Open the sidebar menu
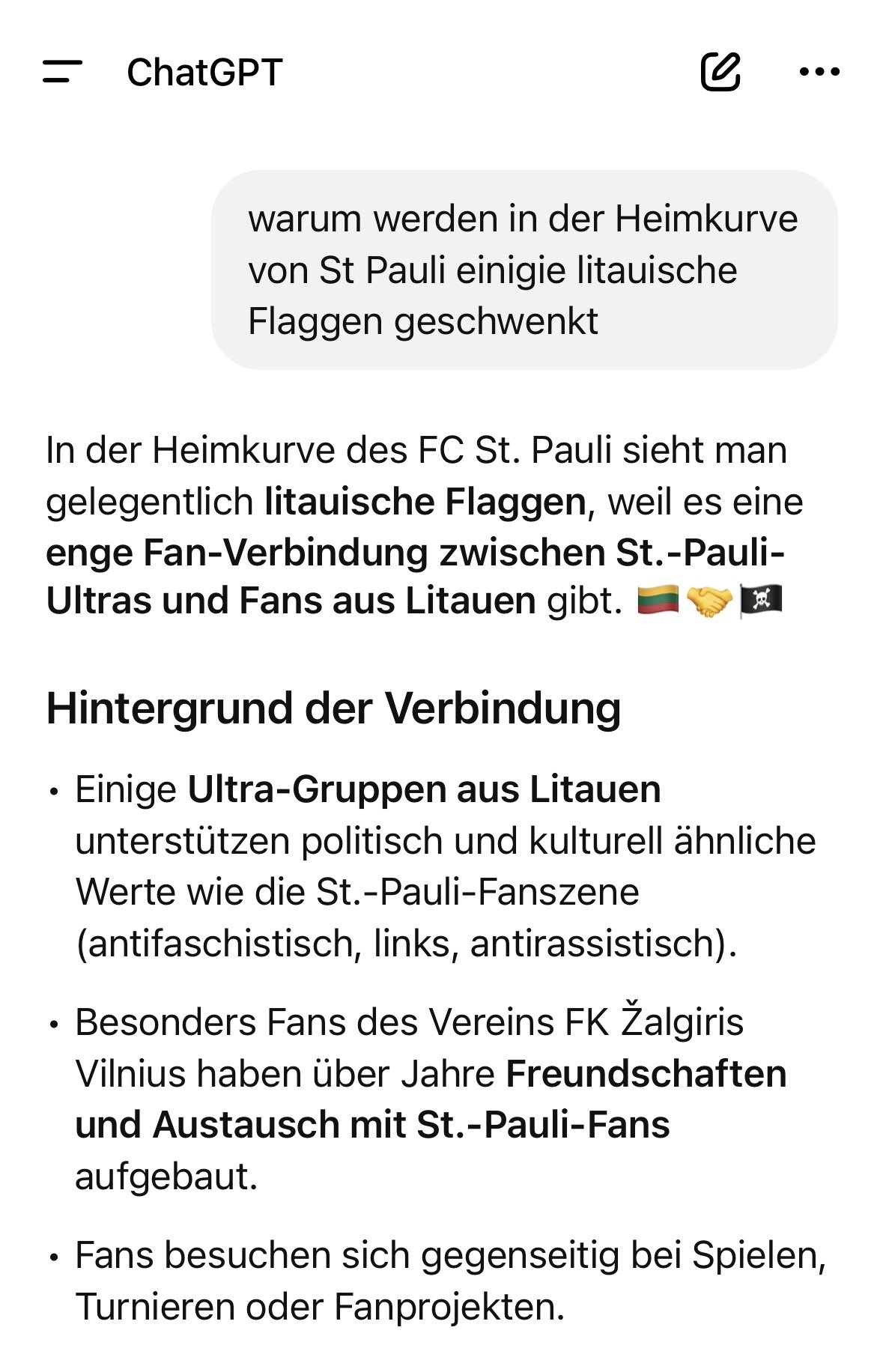Viewport: 883px width, 1372px height. pyautogui.click(x=62, y=72)
